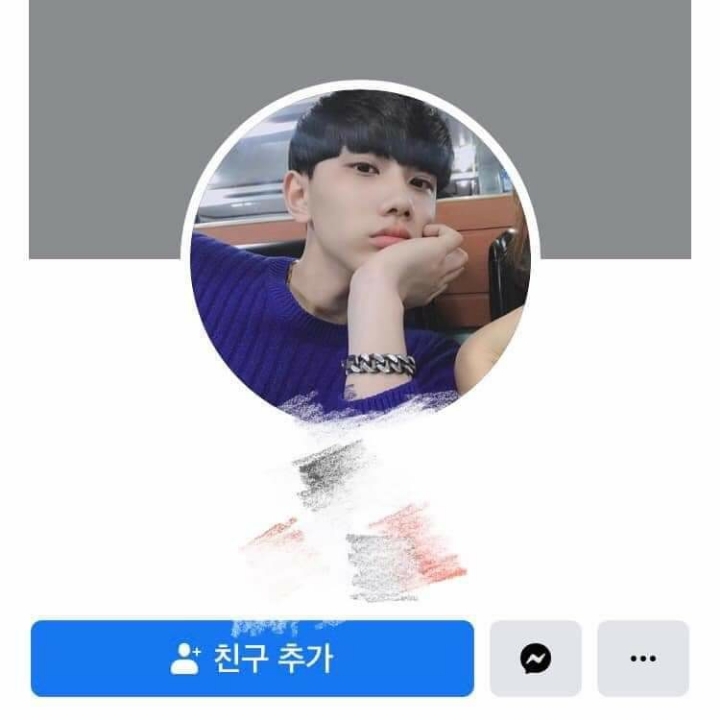
Task: Open Messenger chat with this user
Action: 535,658
